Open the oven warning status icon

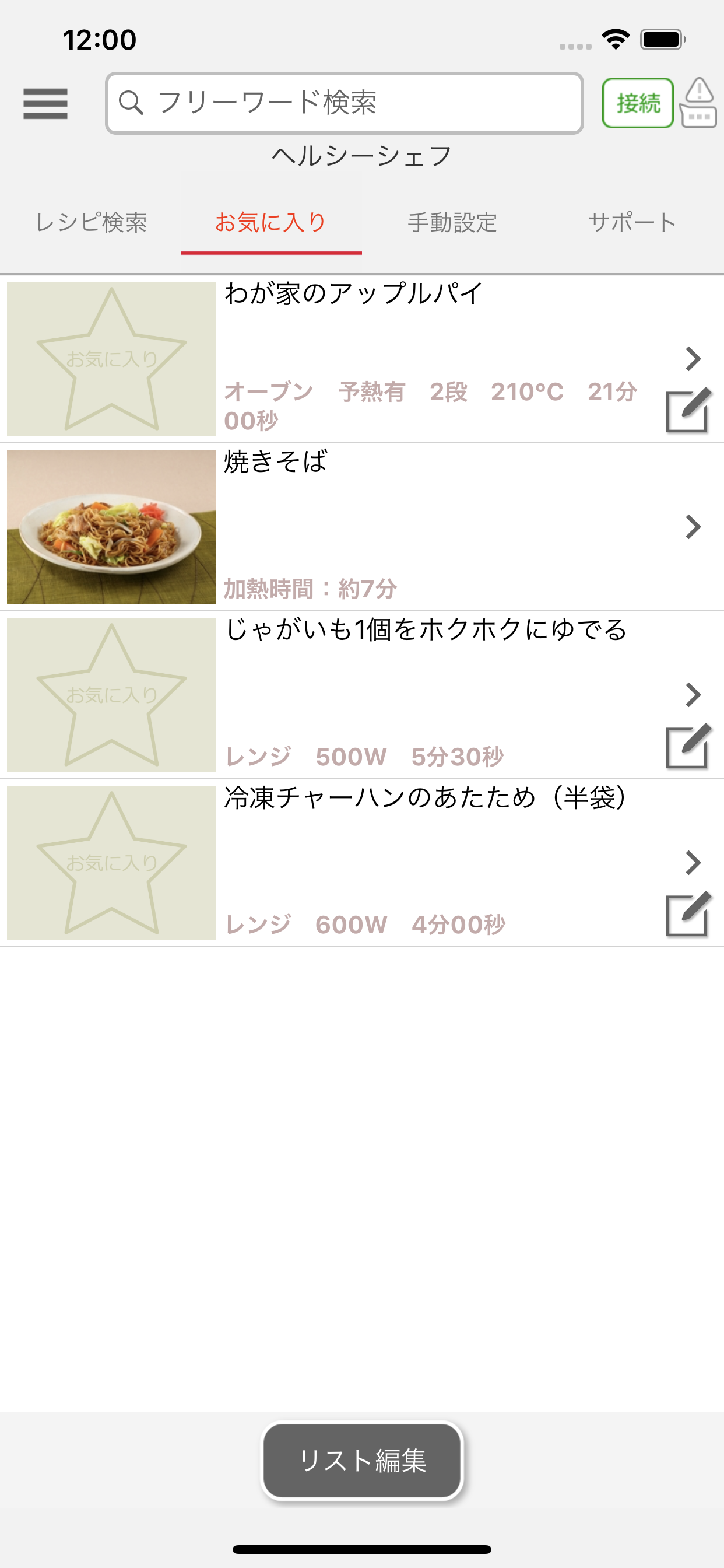tap(698, 103)
